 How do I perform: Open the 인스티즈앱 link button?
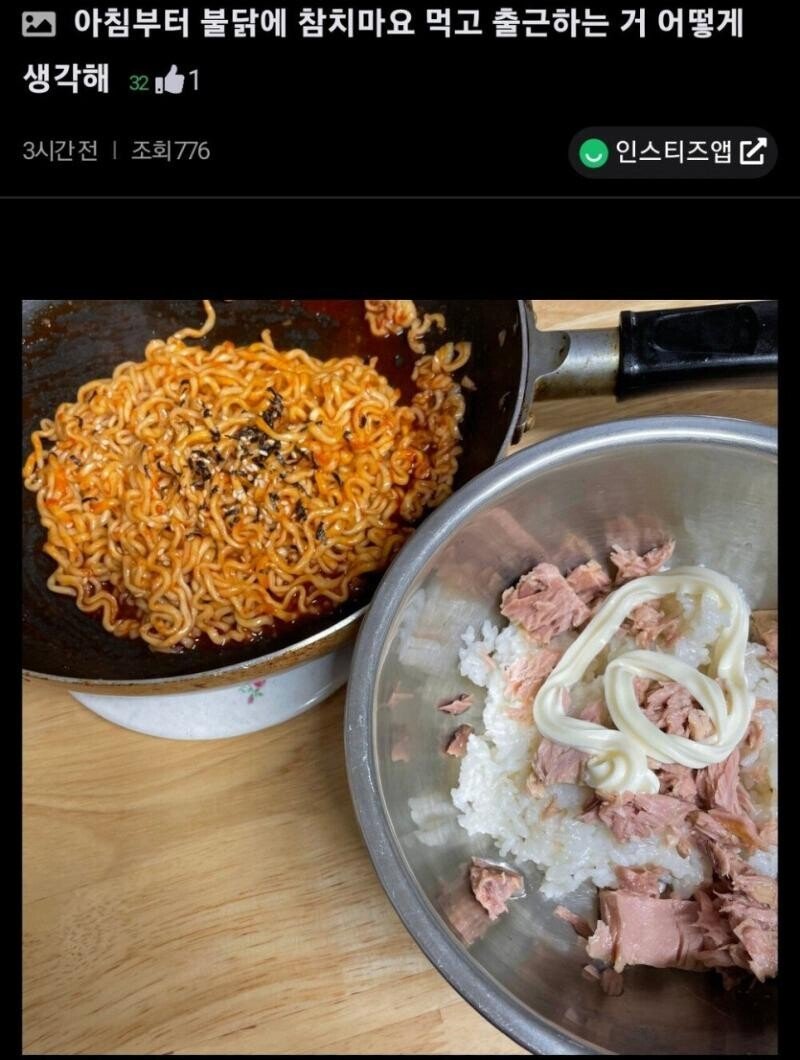coord(673,152)
